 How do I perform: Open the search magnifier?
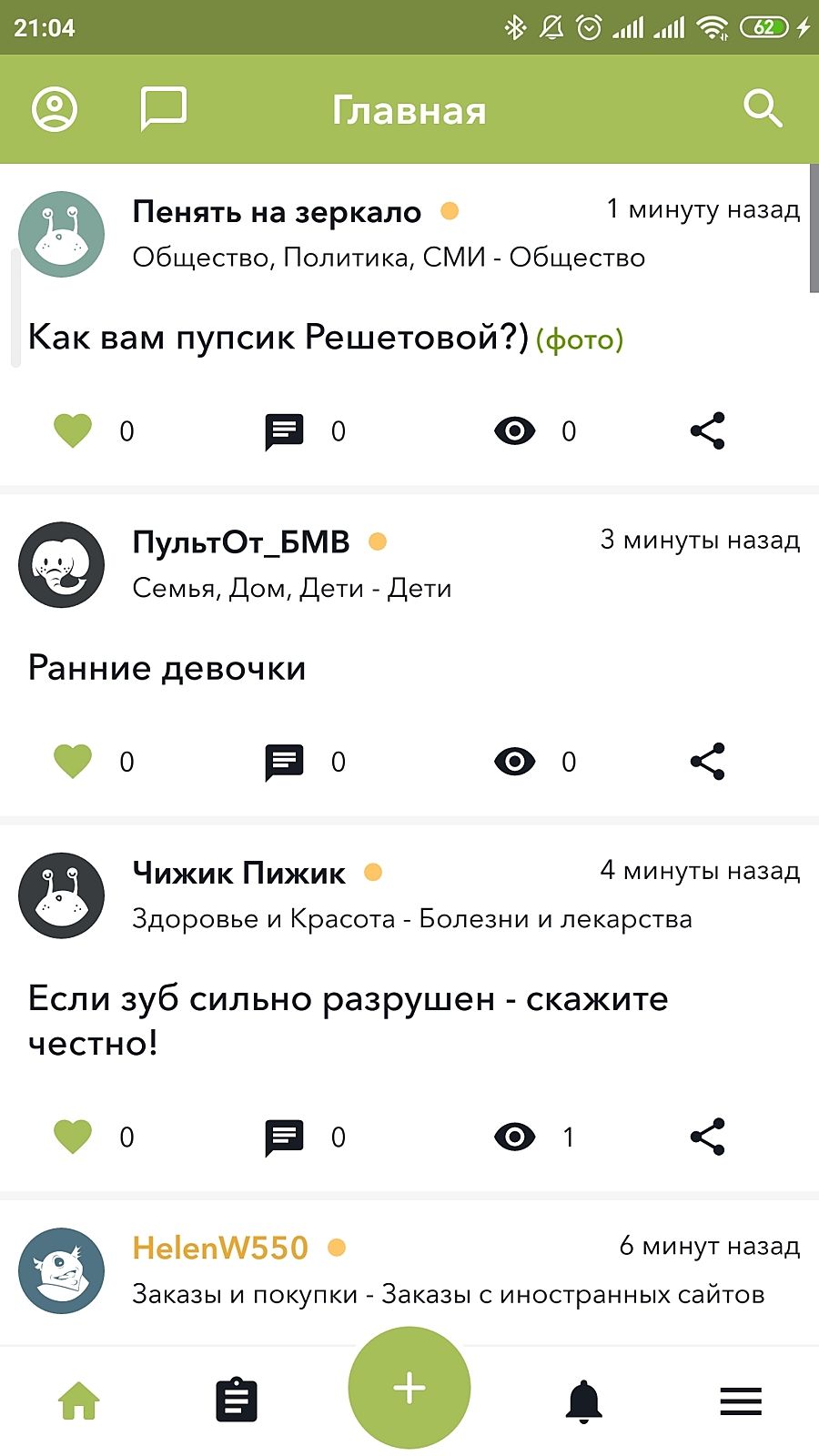pos(762,109)
